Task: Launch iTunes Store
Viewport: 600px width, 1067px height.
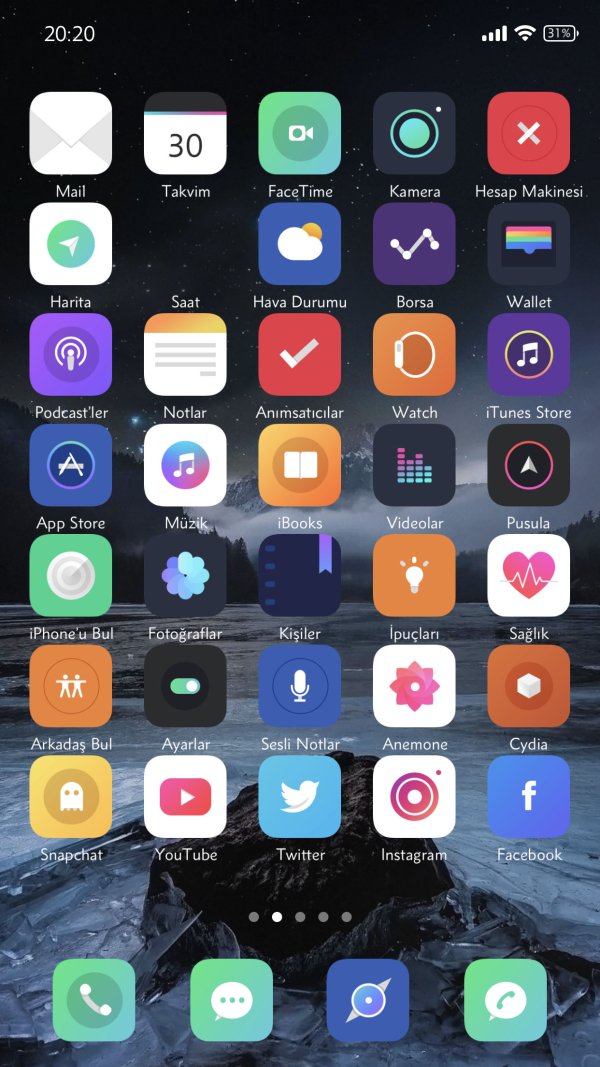Action: 528,355
